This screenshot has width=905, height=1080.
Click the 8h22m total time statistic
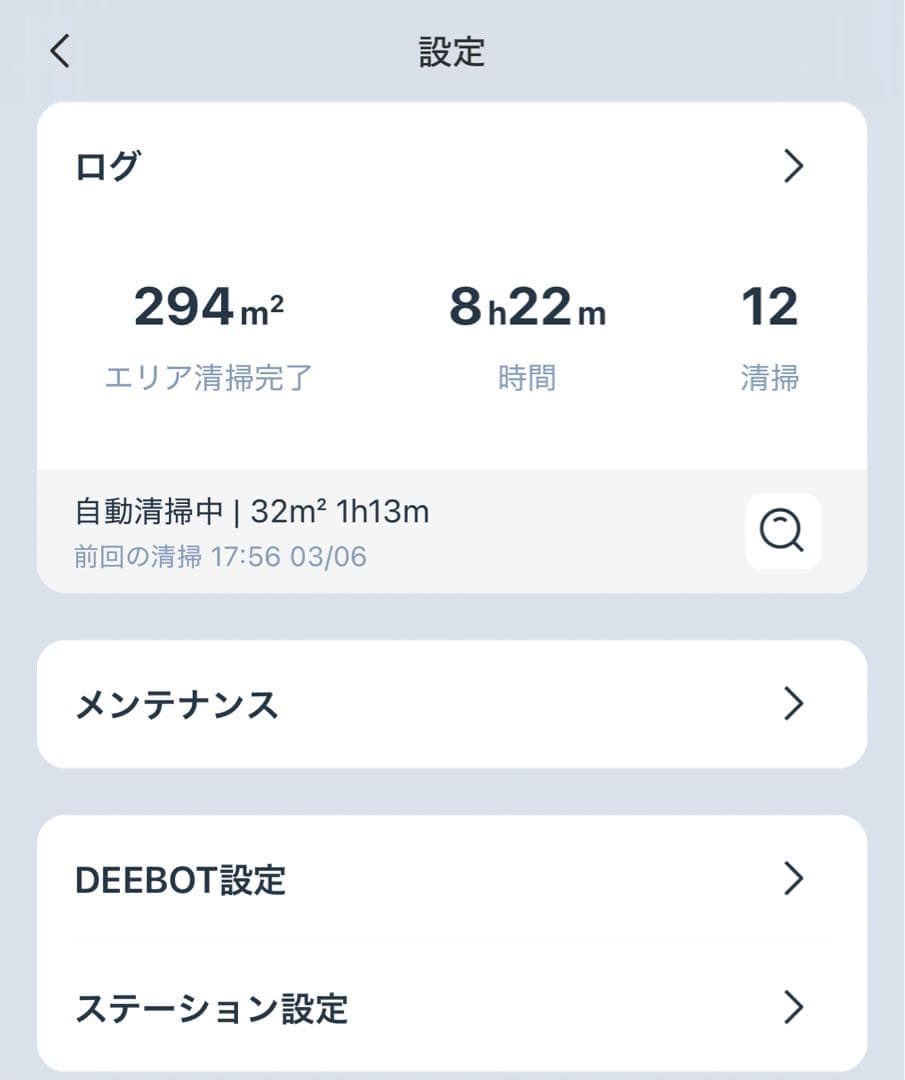point(529,306)
